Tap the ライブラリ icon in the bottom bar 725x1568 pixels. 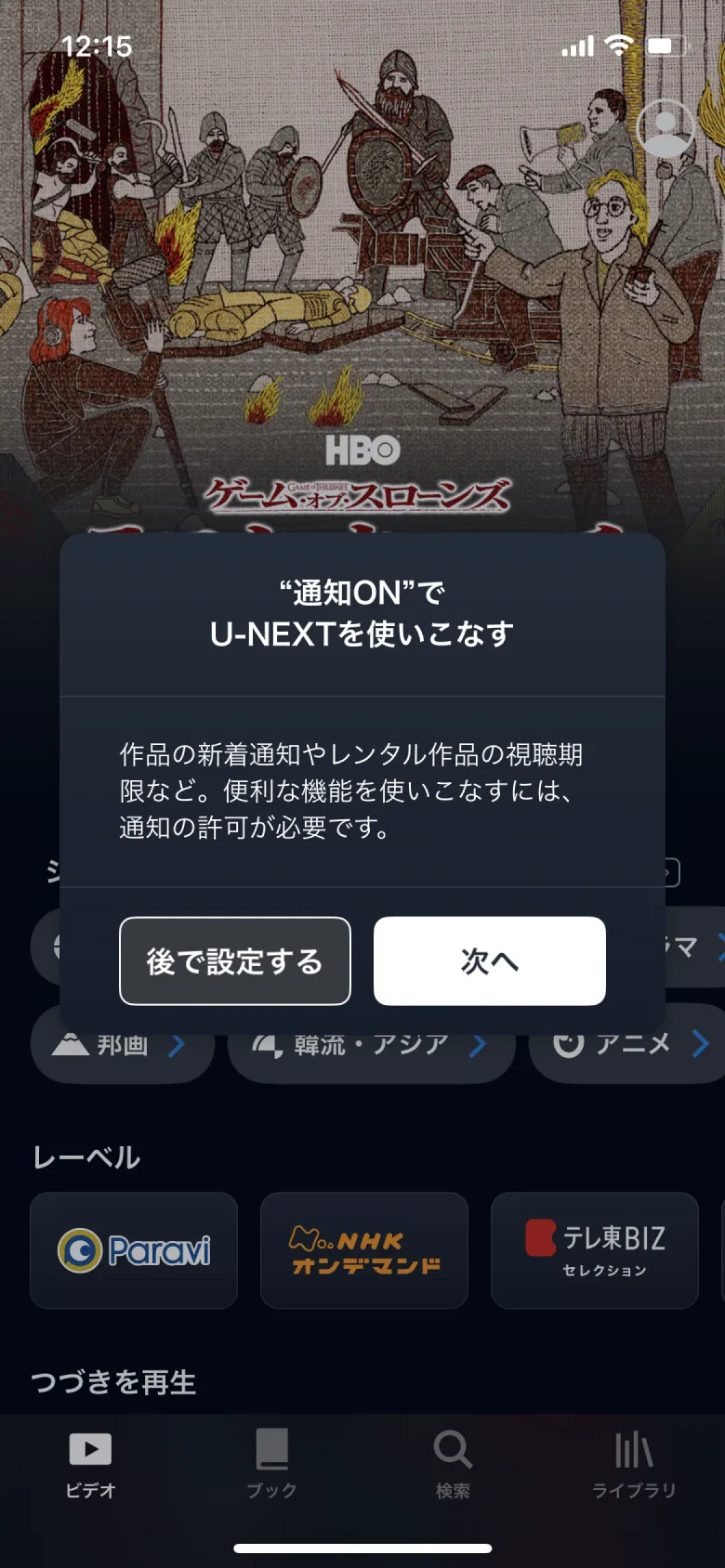633,1449
